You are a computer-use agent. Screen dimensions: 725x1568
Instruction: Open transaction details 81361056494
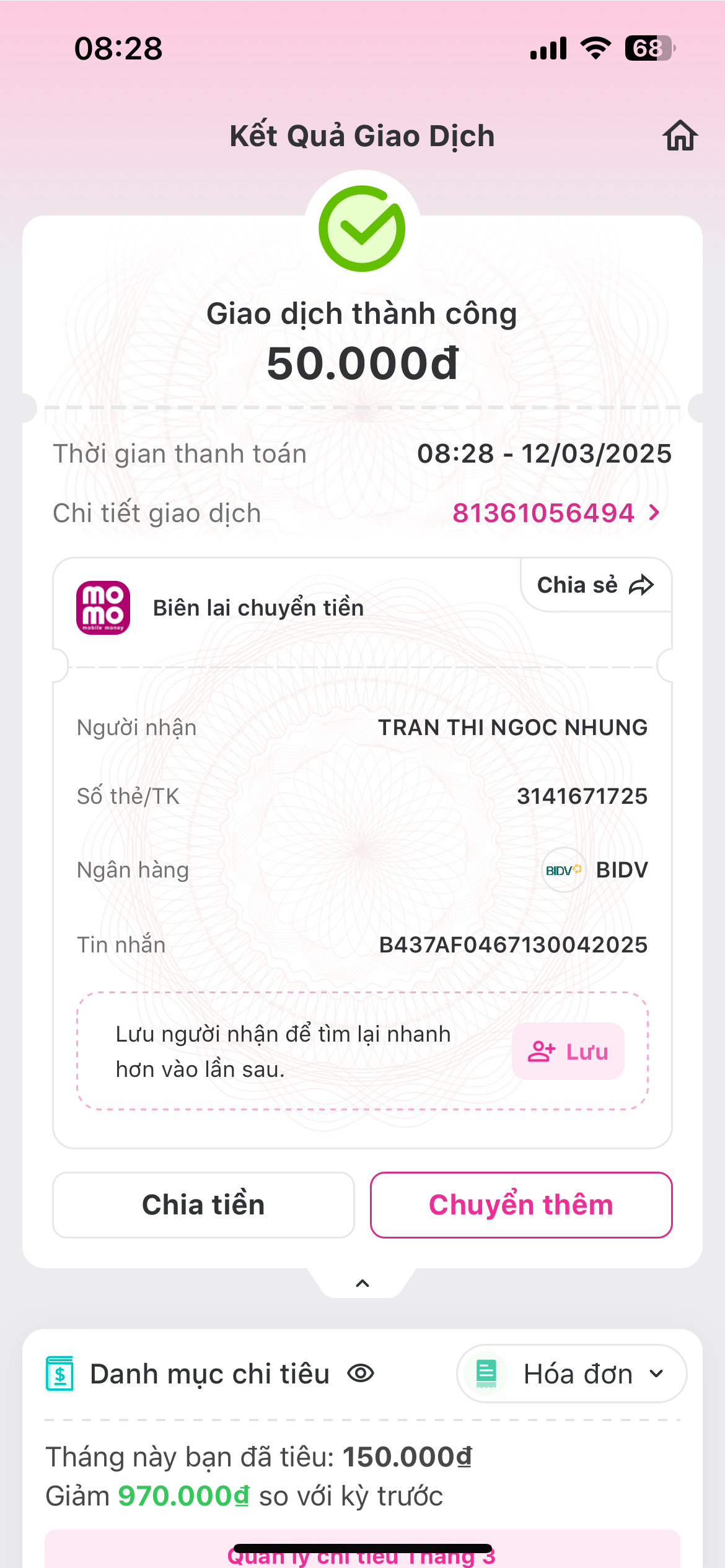(x=556, y=513)
